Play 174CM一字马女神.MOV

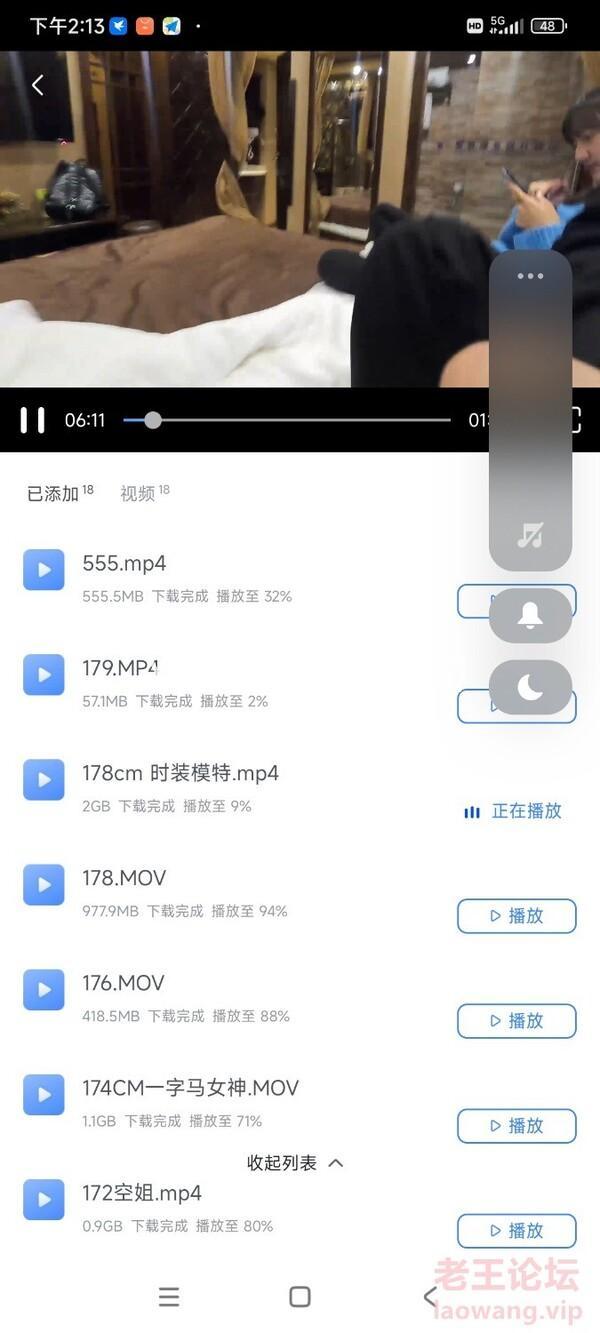point(516,1126)
